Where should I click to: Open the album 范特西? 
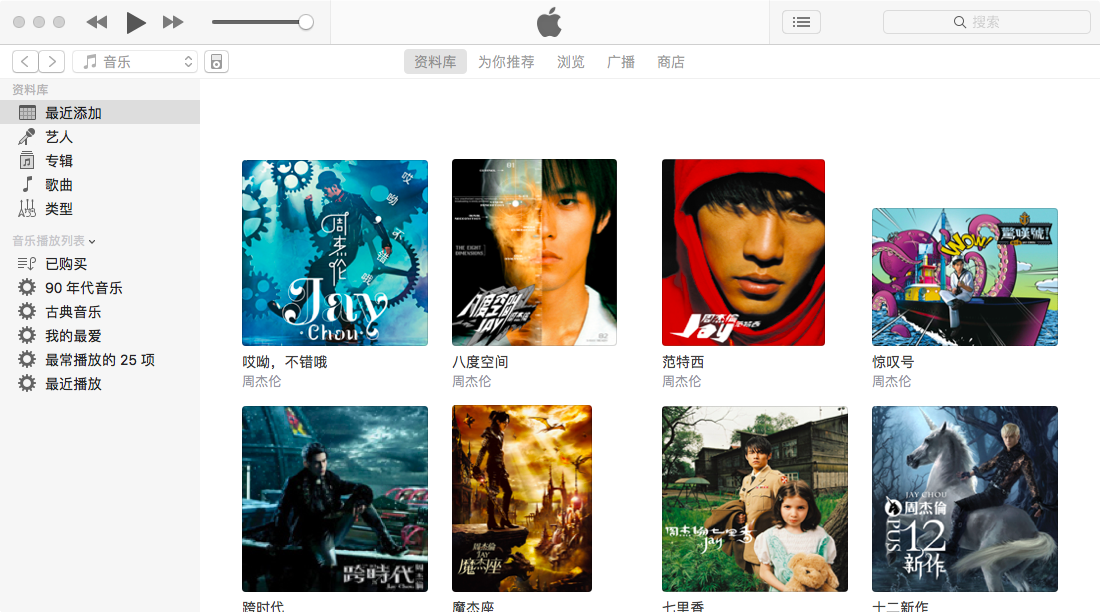point(743,252)
